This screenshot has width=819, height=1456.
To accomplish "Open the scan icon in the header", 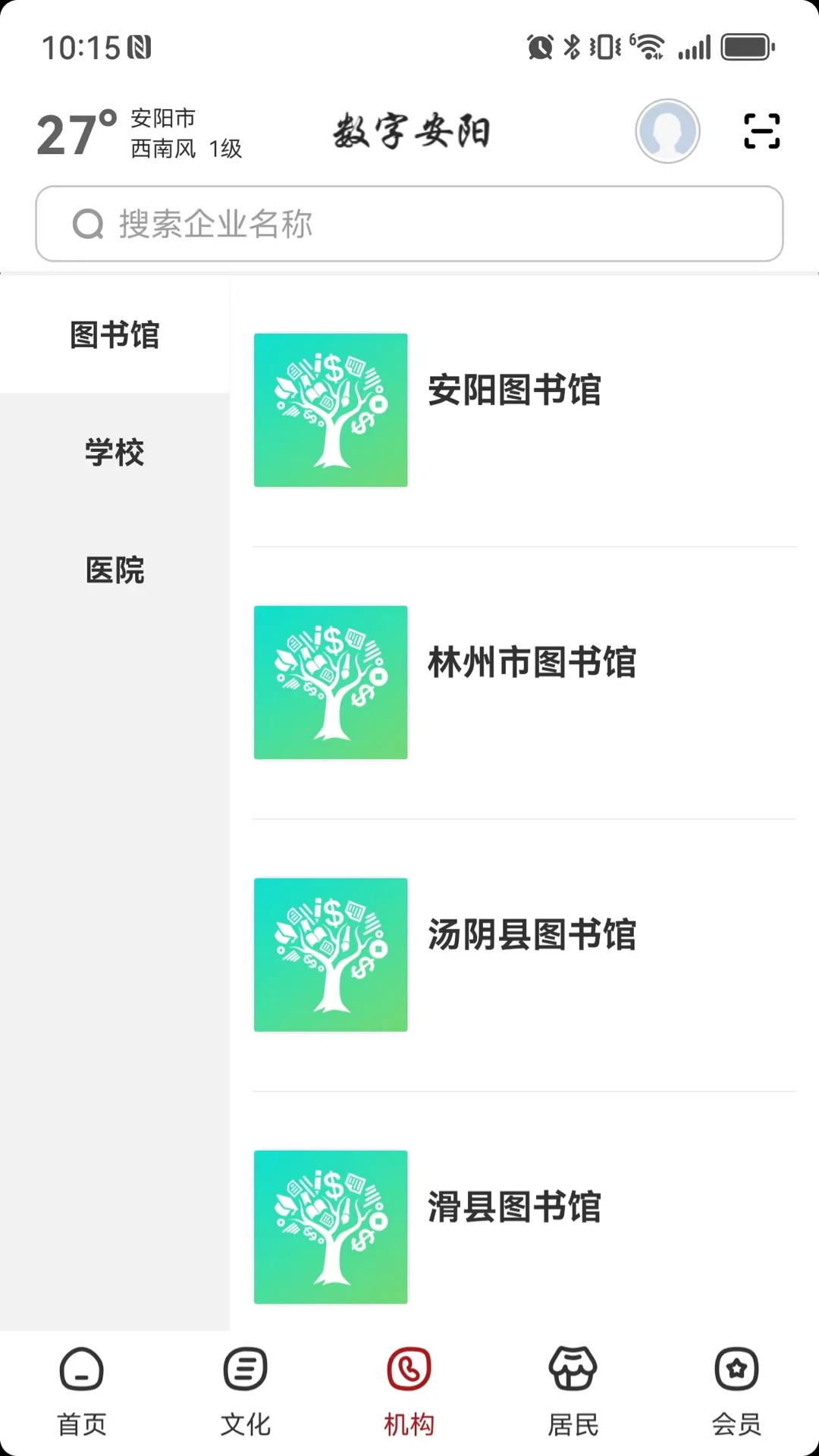I will pyautogui.click(x=761, y=131).
